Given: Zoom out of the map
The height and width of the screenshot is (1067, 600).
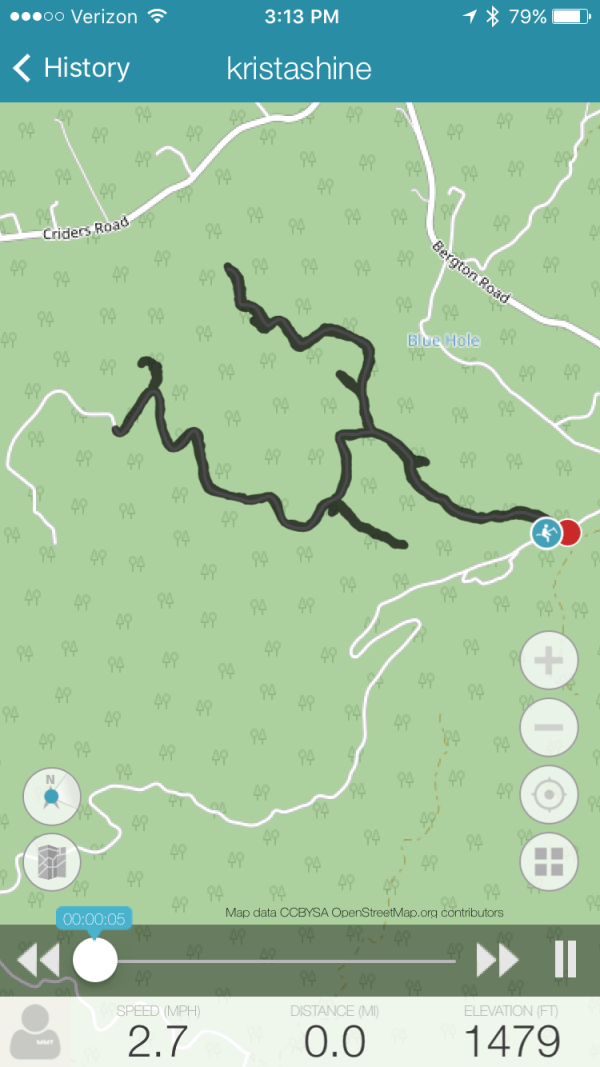Looking at the screenshot, I should [549, 727].
